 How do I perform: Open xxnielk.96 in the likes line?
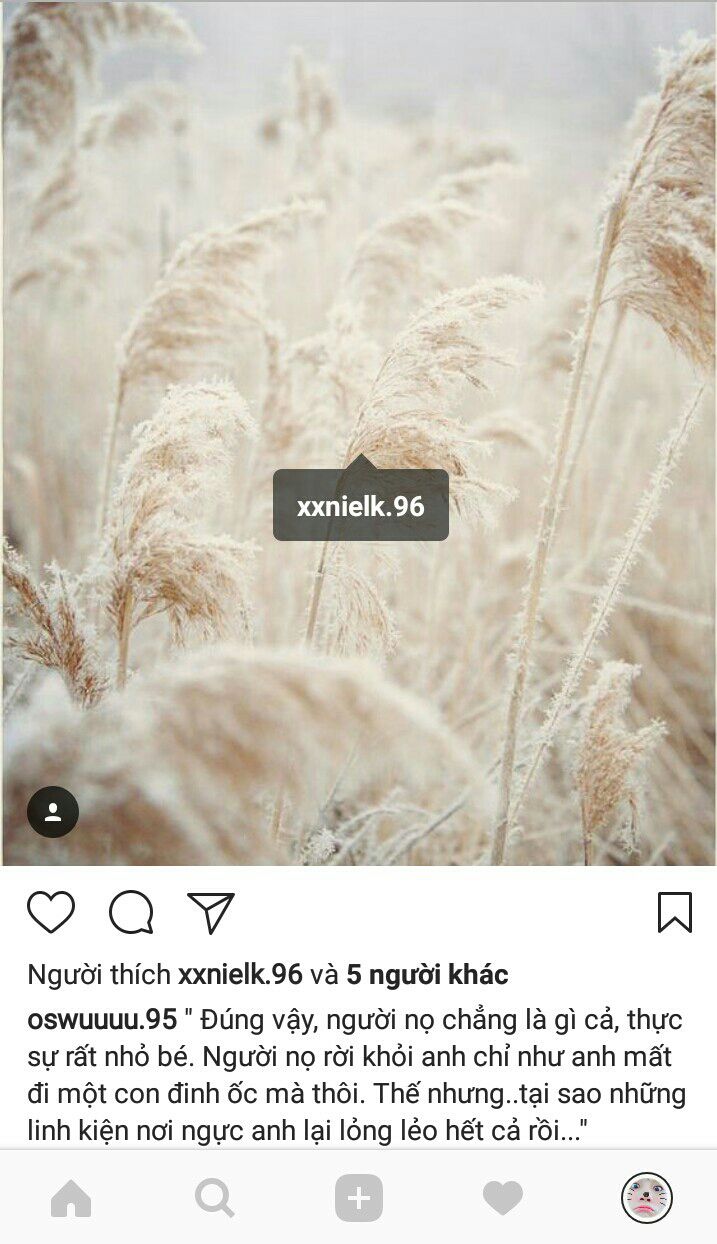[x=240, y=974]
